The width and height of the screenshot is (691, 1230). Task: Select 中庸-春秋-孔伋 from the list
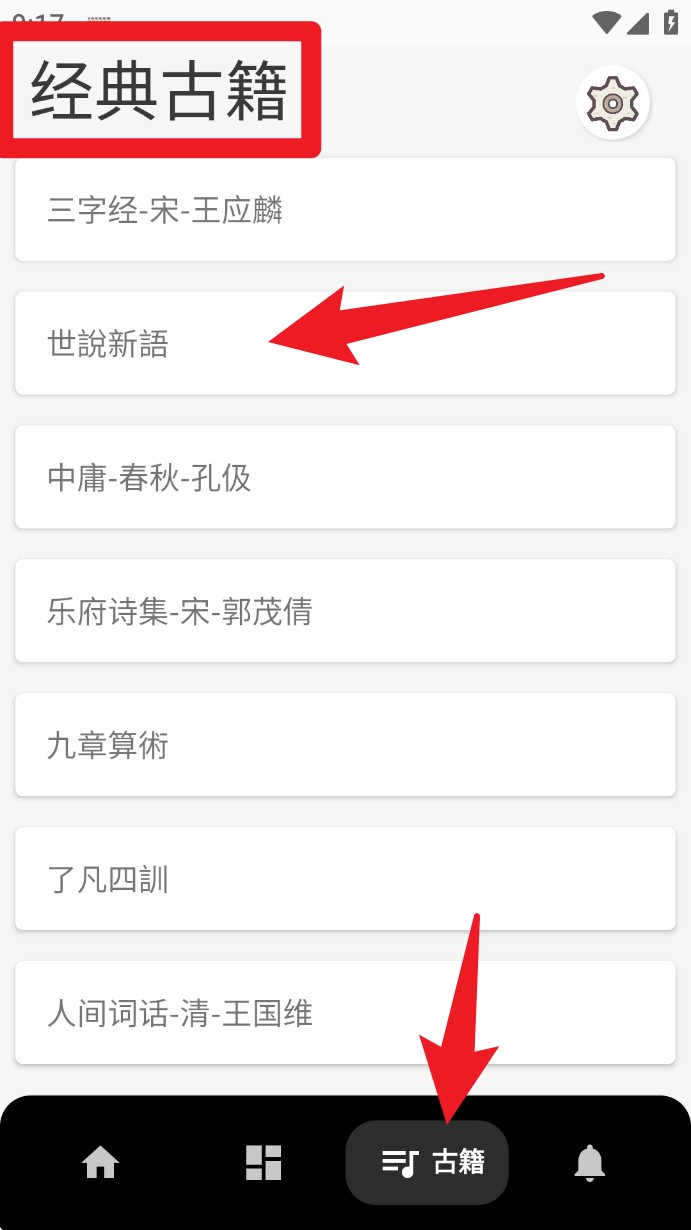click(345, 478)
